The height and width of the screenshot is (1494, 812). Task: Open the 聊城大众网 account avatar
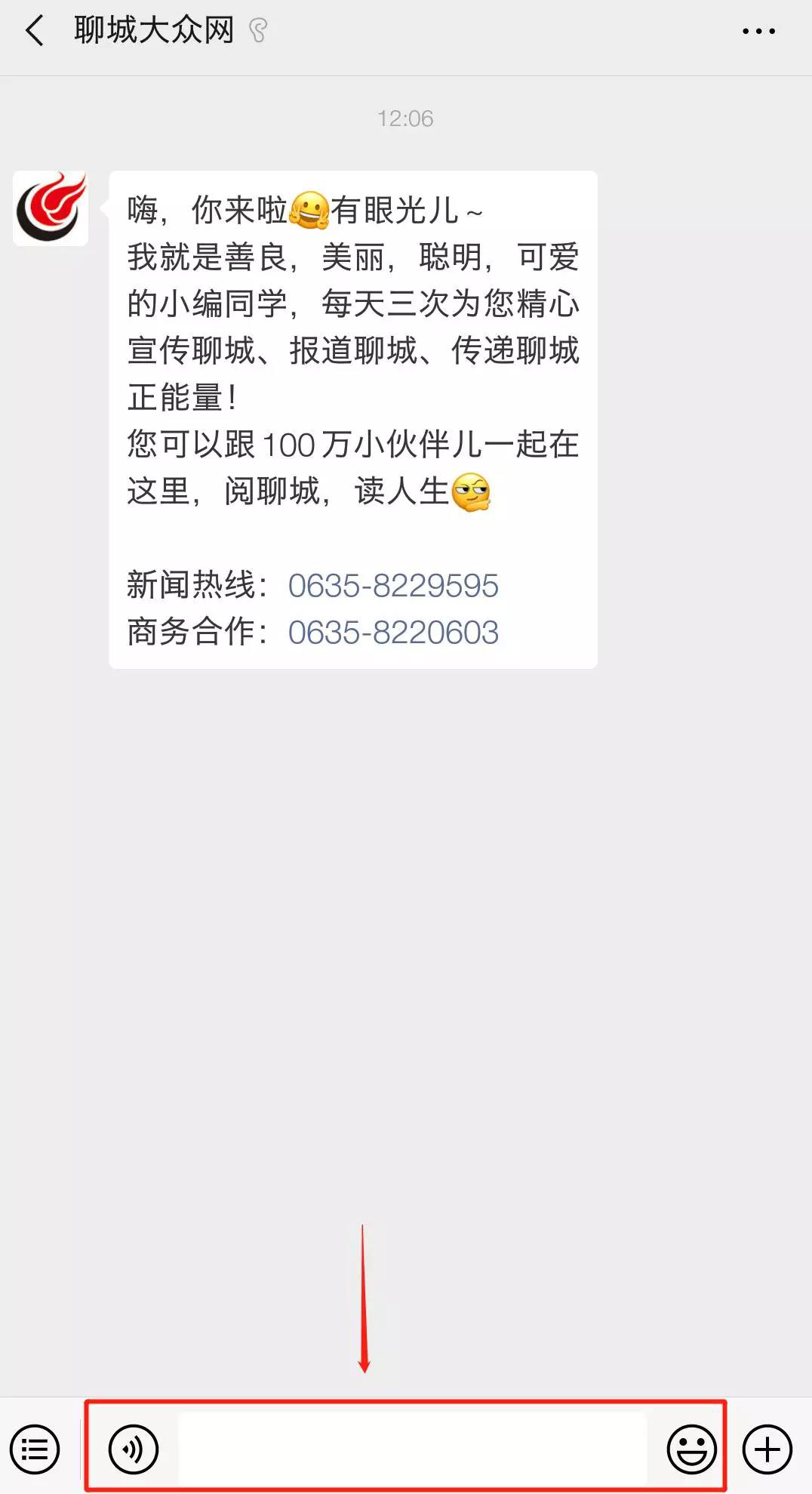tap(51, 208)
